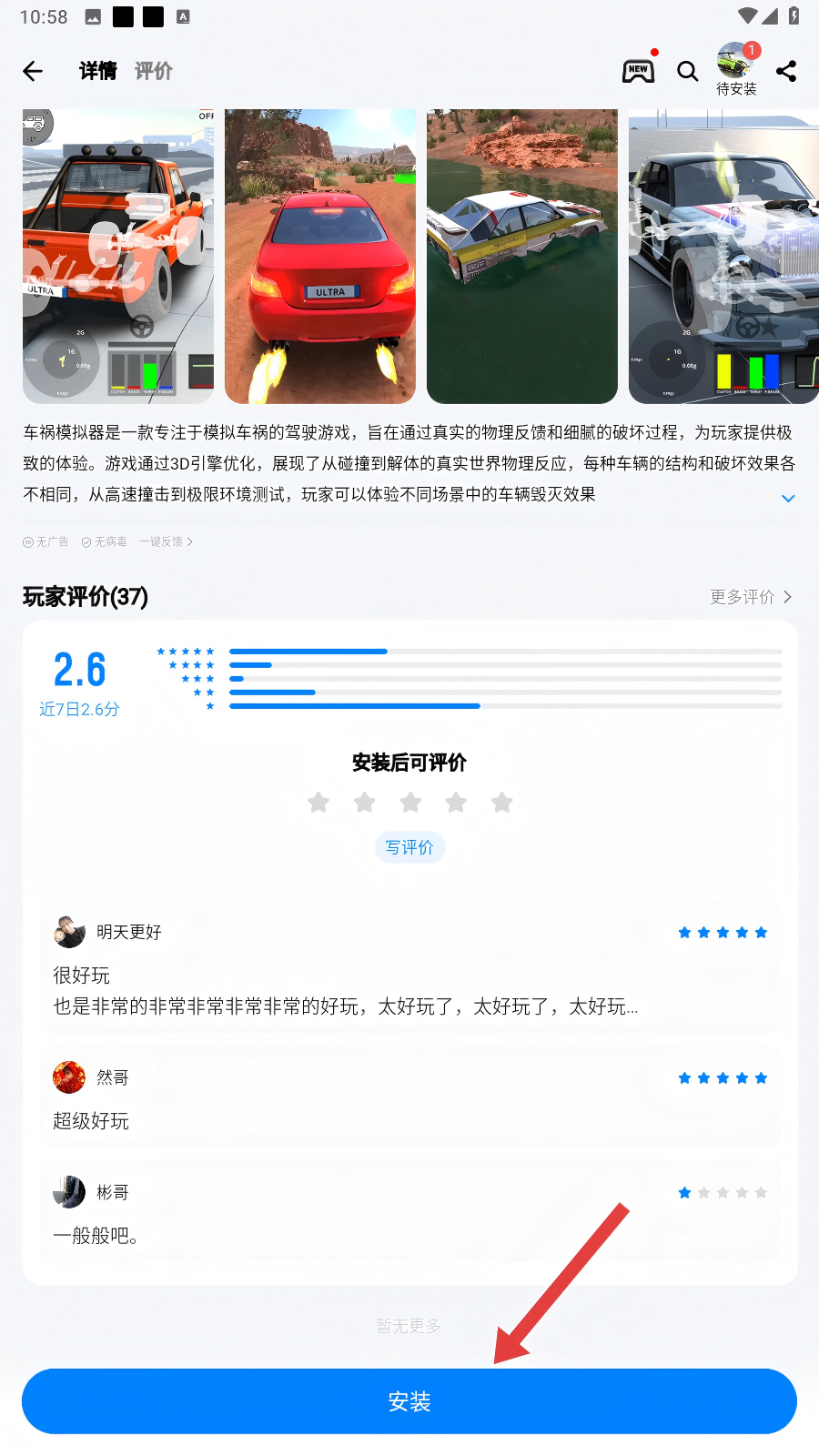Open 一键反馈 feedback link
This screenshot has width=819, height=1456.
(x=166, y=541)
